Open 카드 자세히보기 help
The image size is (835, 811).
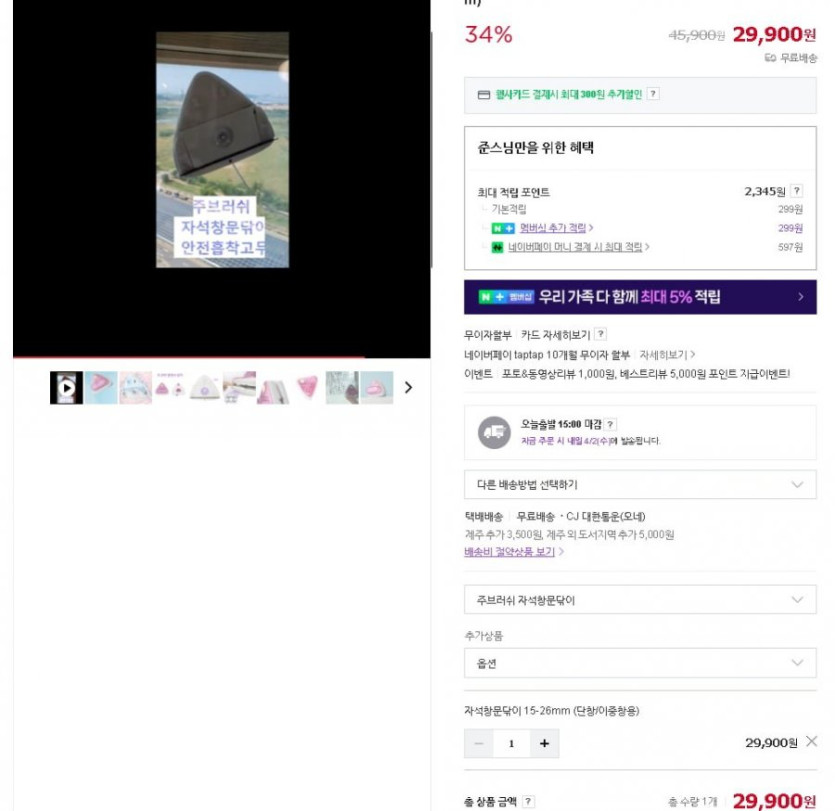click(x=600, y=335)
